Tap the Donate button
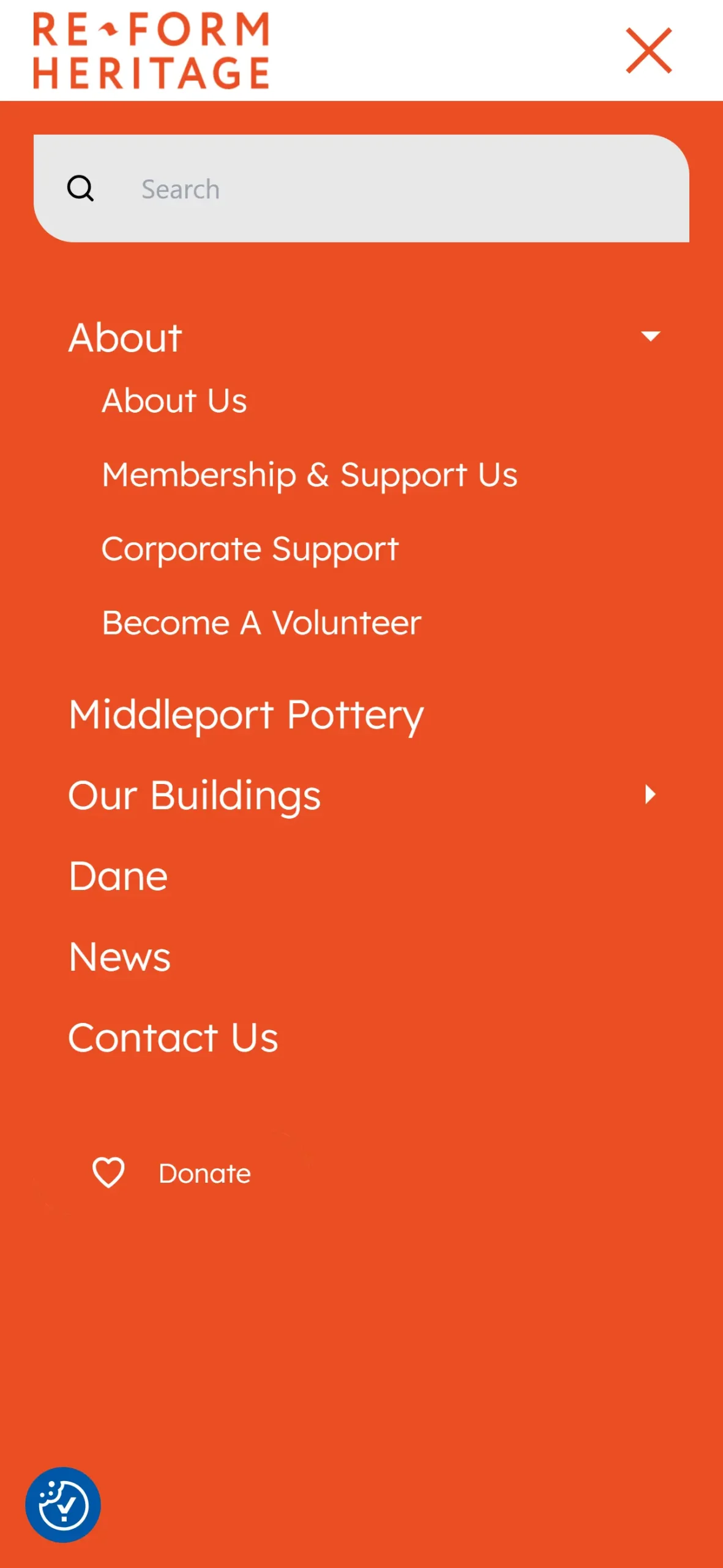Screen dimensions: 723x1568 (x=172, y=1173)
